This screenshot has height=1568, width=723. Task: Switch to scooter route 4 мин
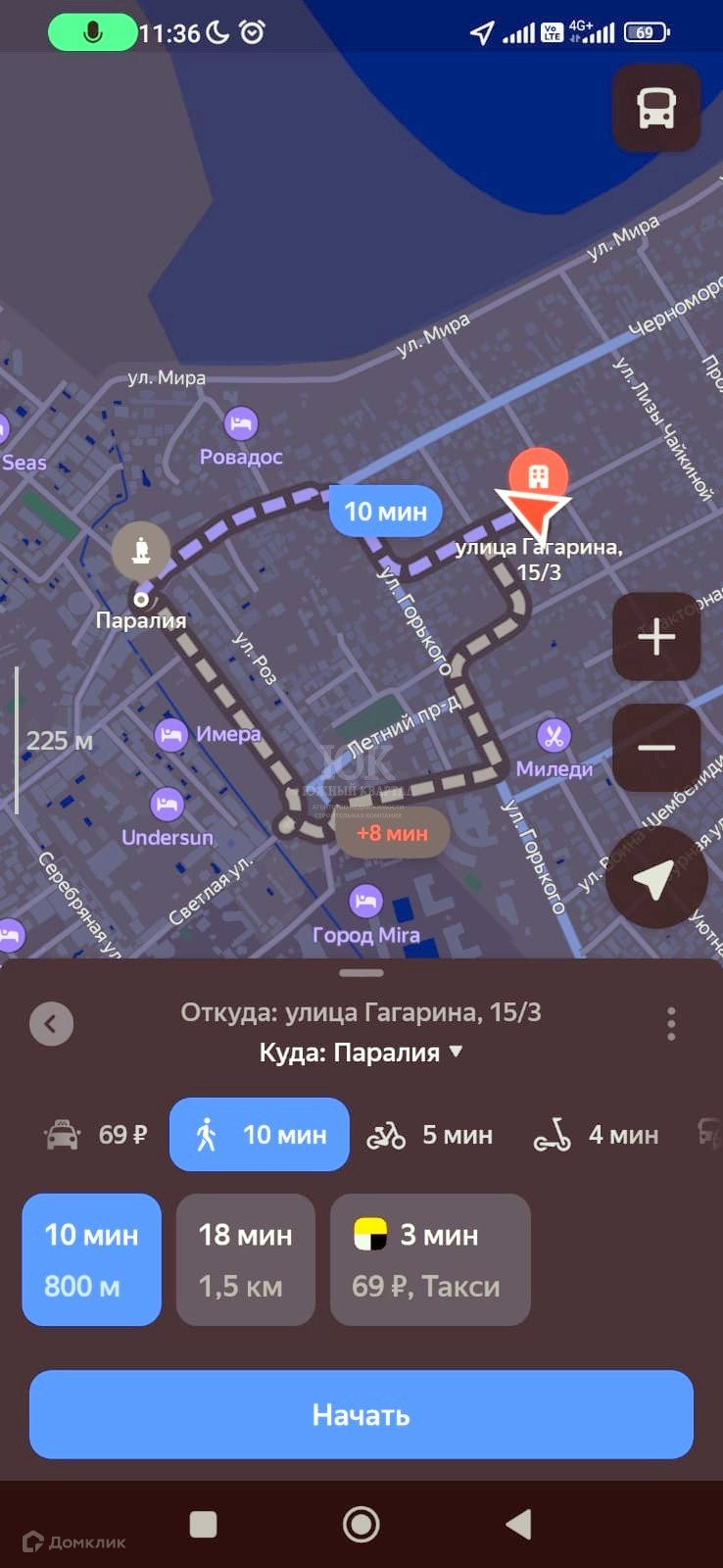pyautogui.click(x=596, y=1135)
